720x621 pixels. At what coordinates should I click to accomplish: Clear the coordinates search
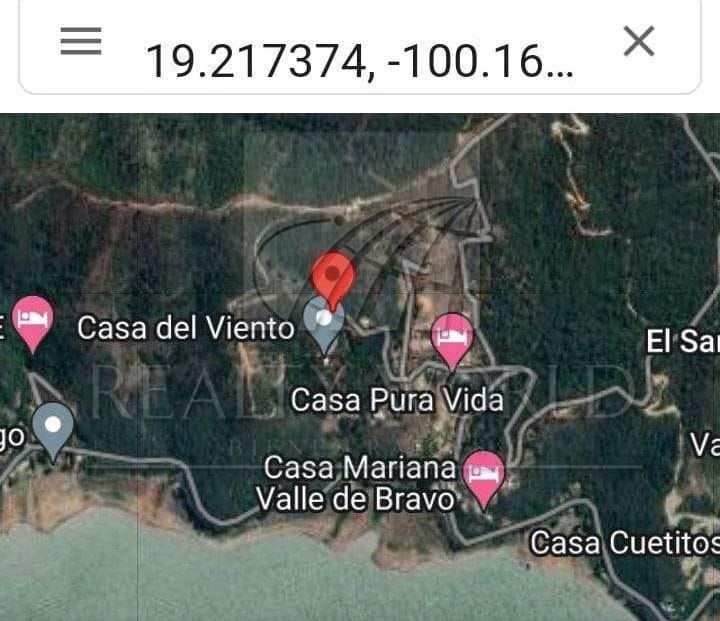pyautogui.click(x=639, y=41)
